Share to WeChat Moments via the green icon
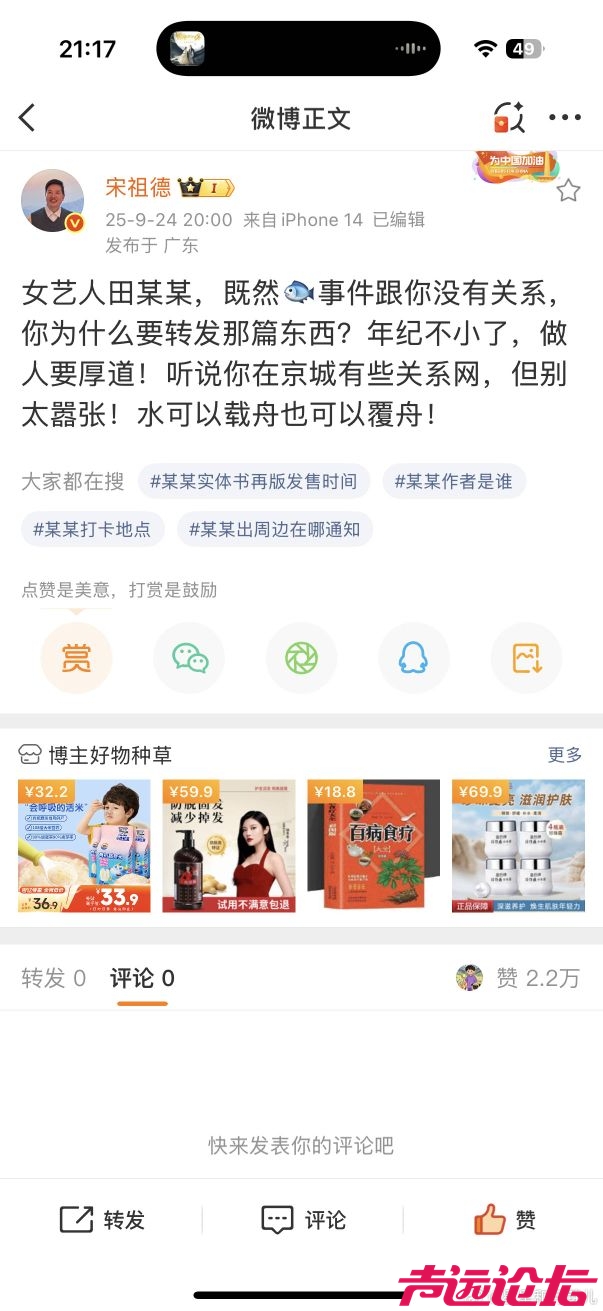 [x=301, y=657]
